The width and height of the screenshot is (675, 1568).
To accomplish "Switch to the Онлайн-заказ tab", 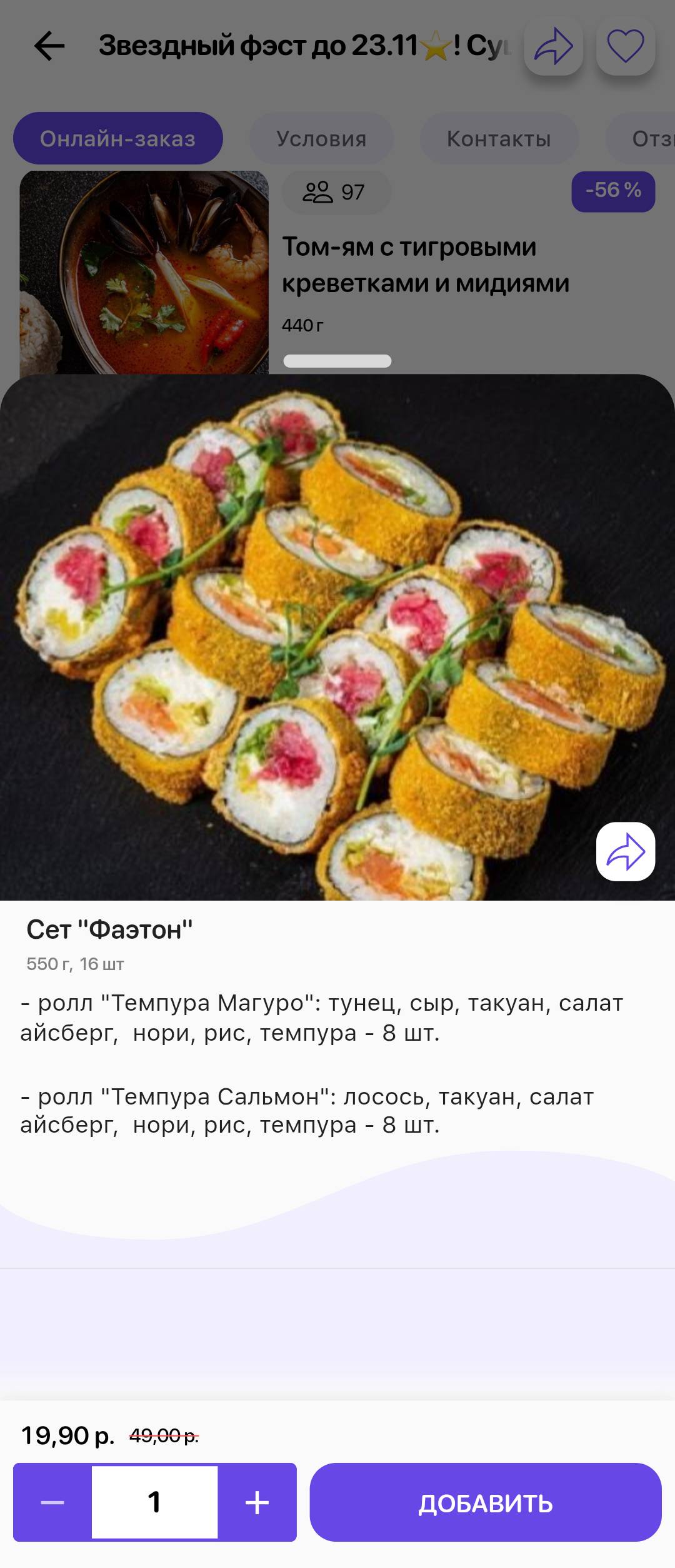I will click(x=118, y=138).
